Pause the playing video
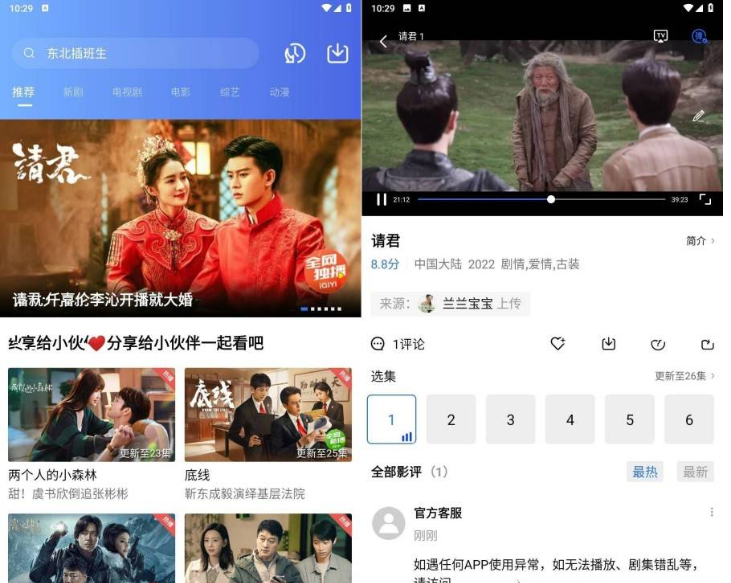 (x=381, y=200)
